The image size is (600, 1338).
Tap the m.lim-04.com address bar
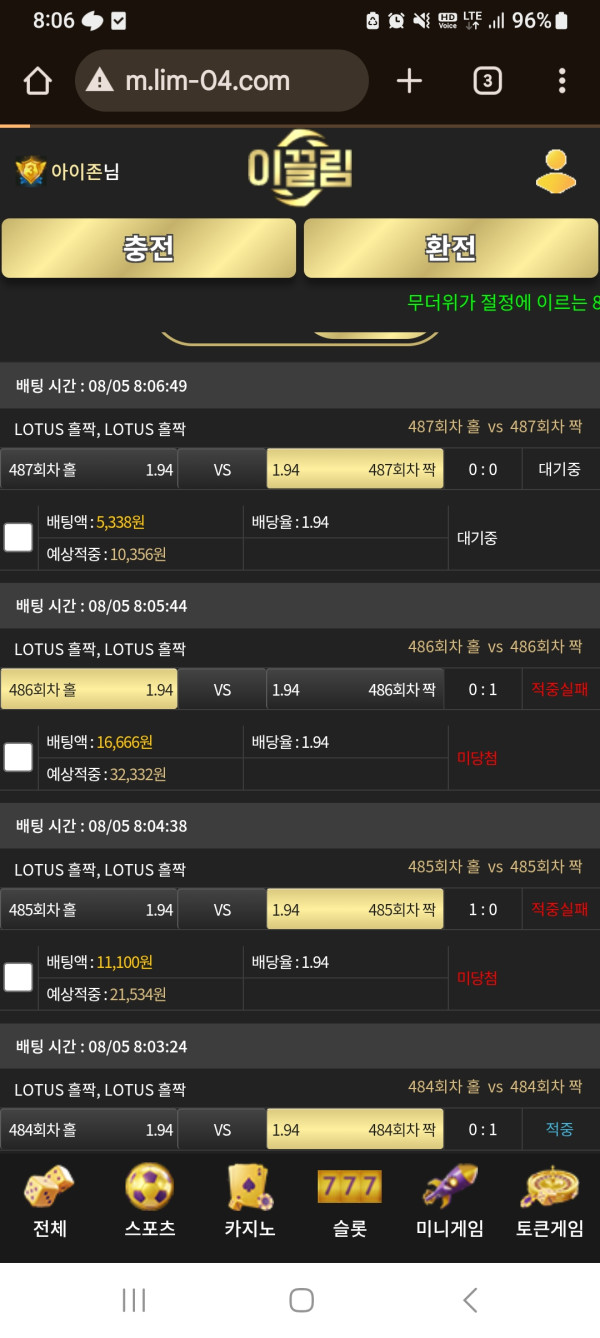[222, 81]
